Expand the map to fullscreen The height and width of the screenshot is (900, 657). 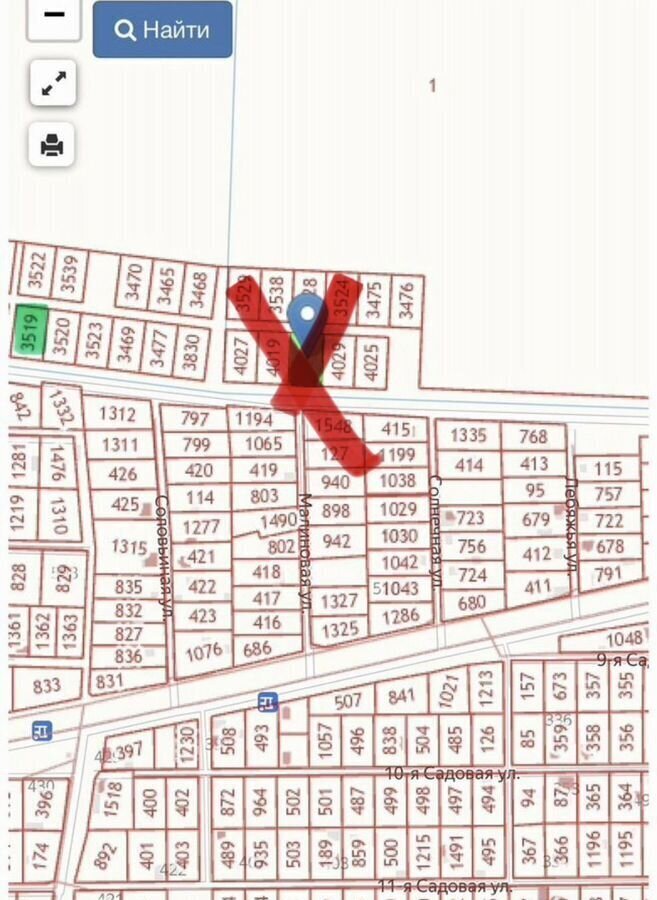(52, 84)
